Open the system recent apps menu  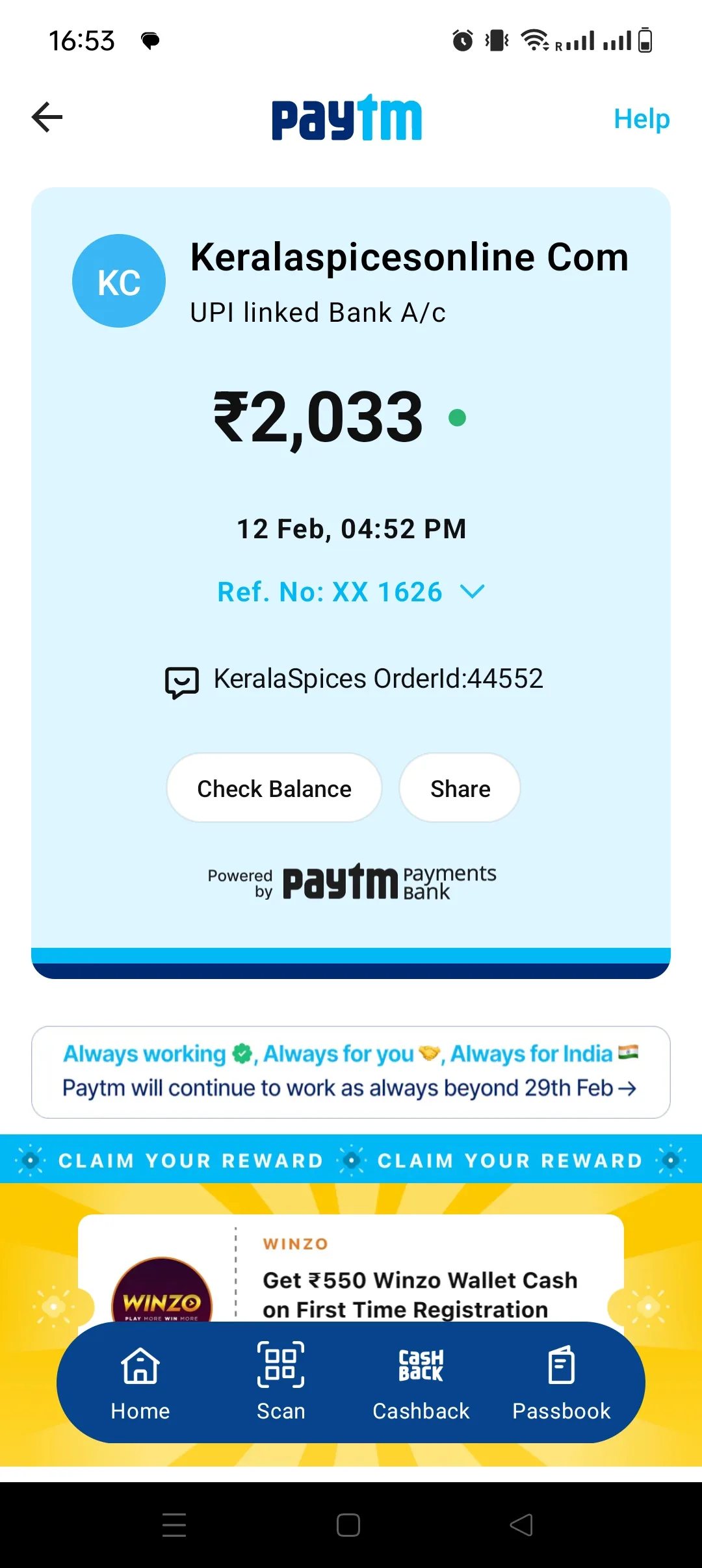(x=174, y=1524)
